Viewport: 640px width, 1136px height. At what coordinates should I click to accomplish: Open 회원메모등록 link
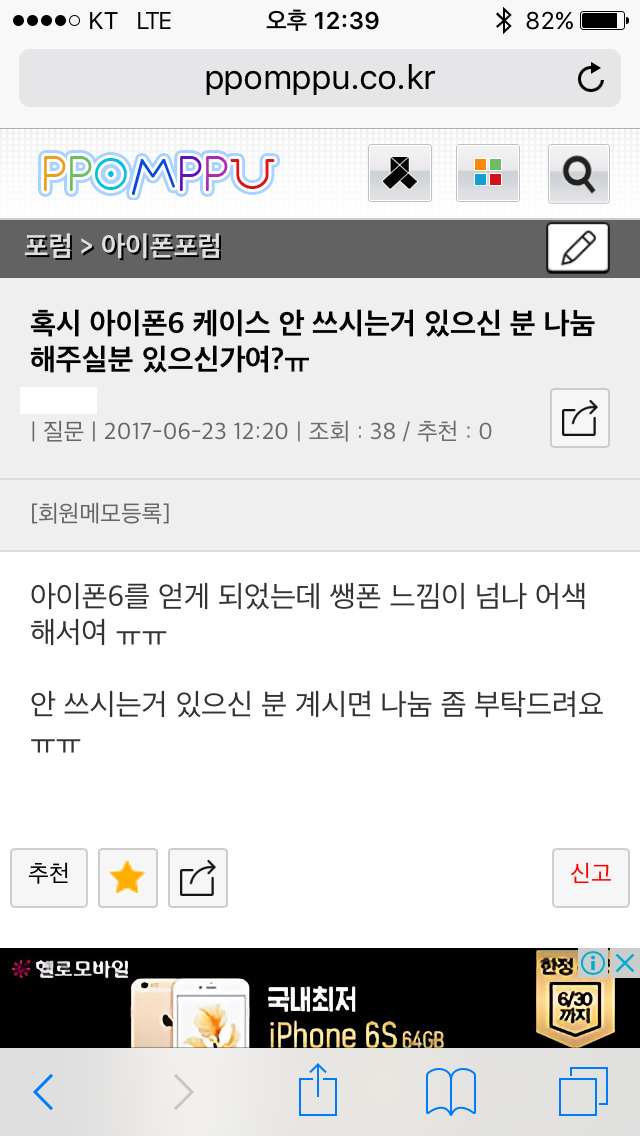(x=100, y=514)
